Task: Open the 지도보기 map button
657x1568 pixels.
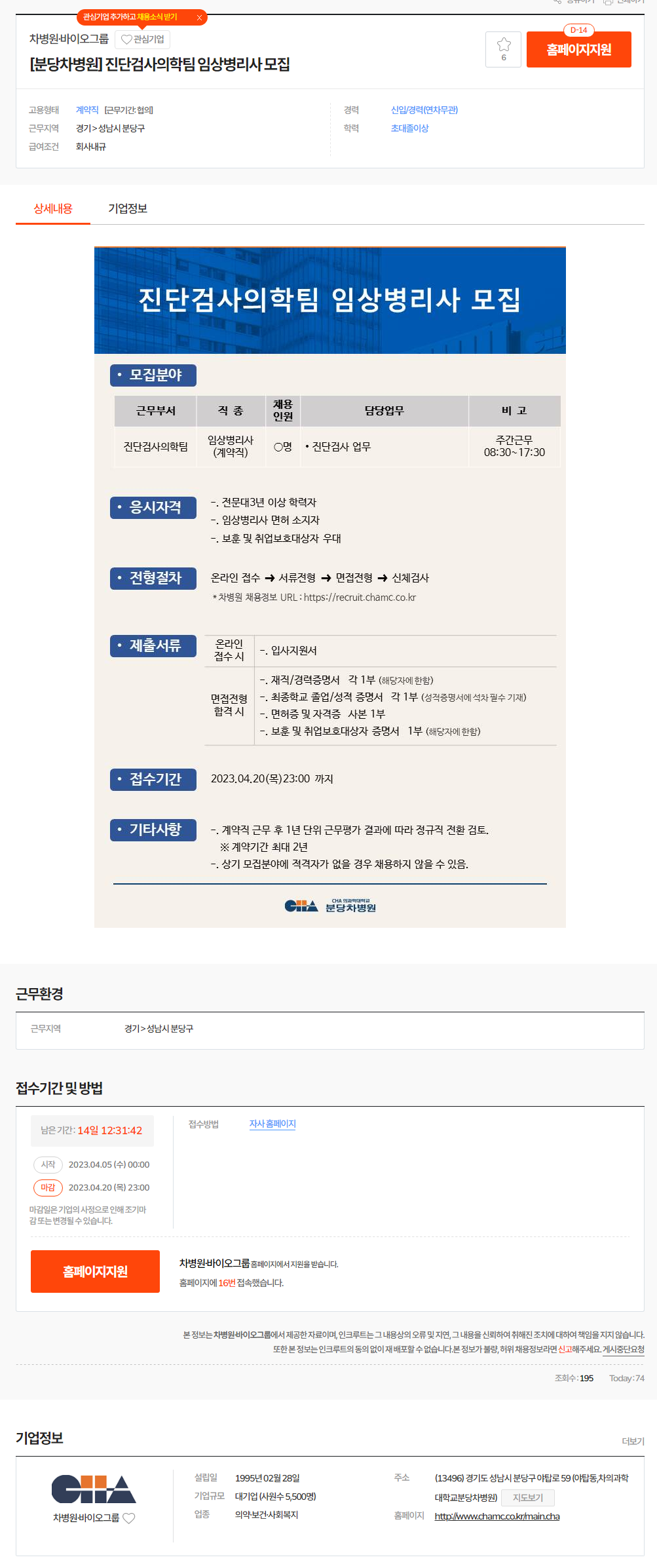Action: 527,1497
